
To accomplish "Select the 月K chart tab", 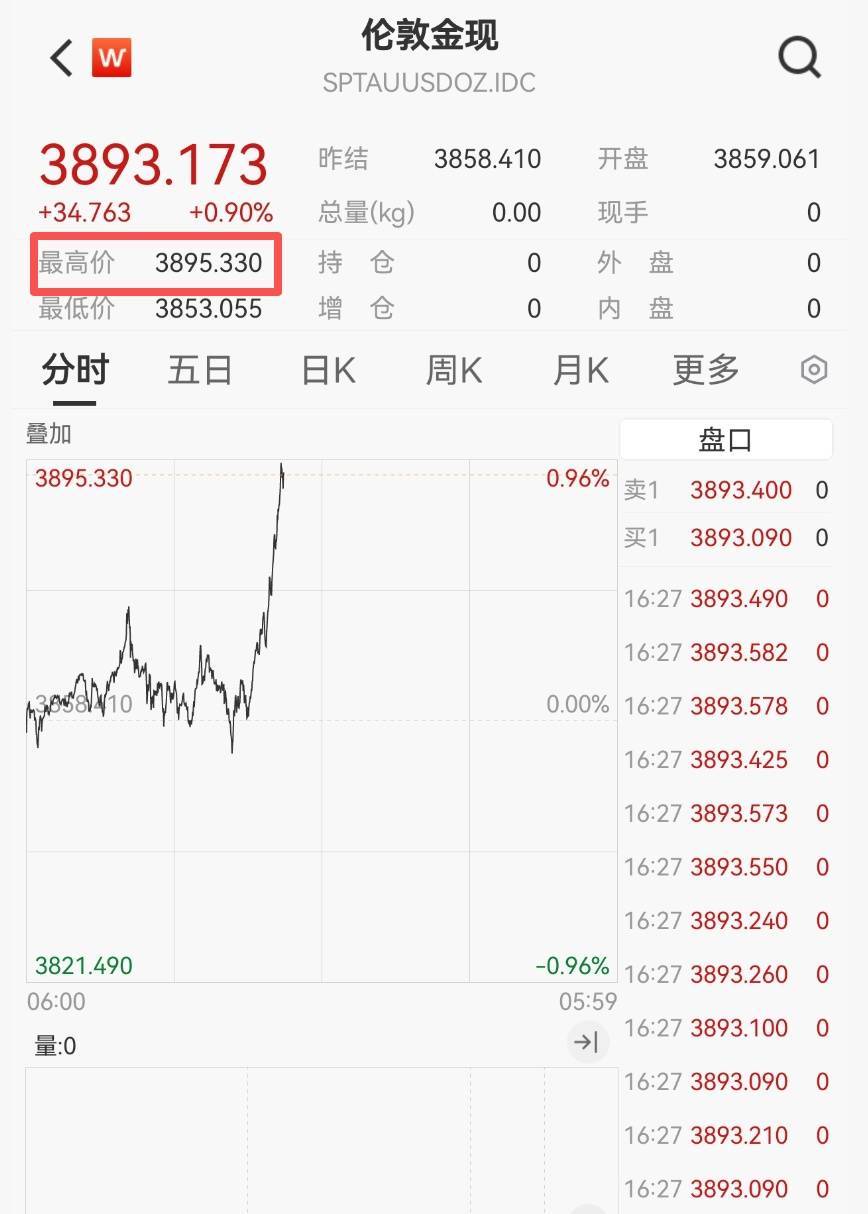I will click(580, 371).
